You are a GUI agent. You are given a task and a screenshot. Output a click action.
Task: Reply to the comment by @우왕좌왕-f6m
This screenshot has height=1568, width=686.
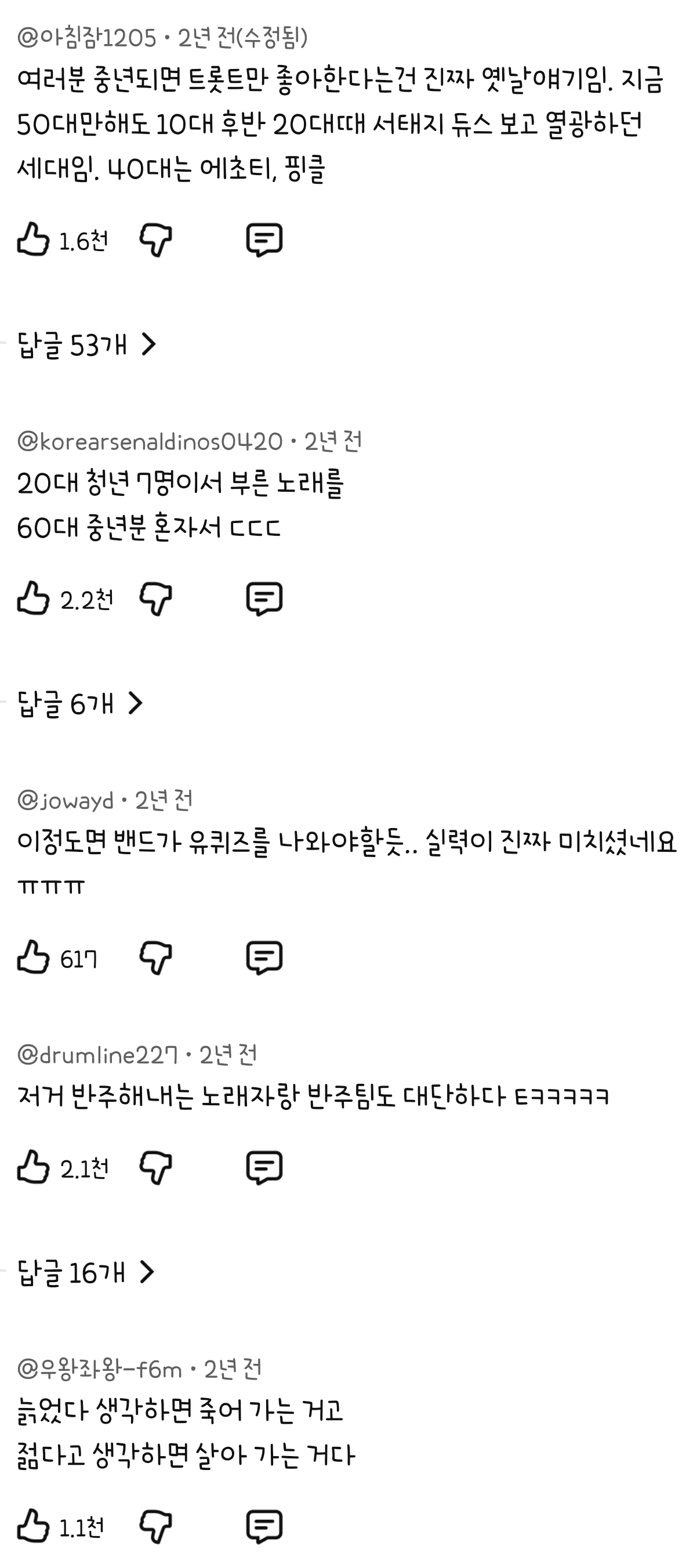(264, 1526)
